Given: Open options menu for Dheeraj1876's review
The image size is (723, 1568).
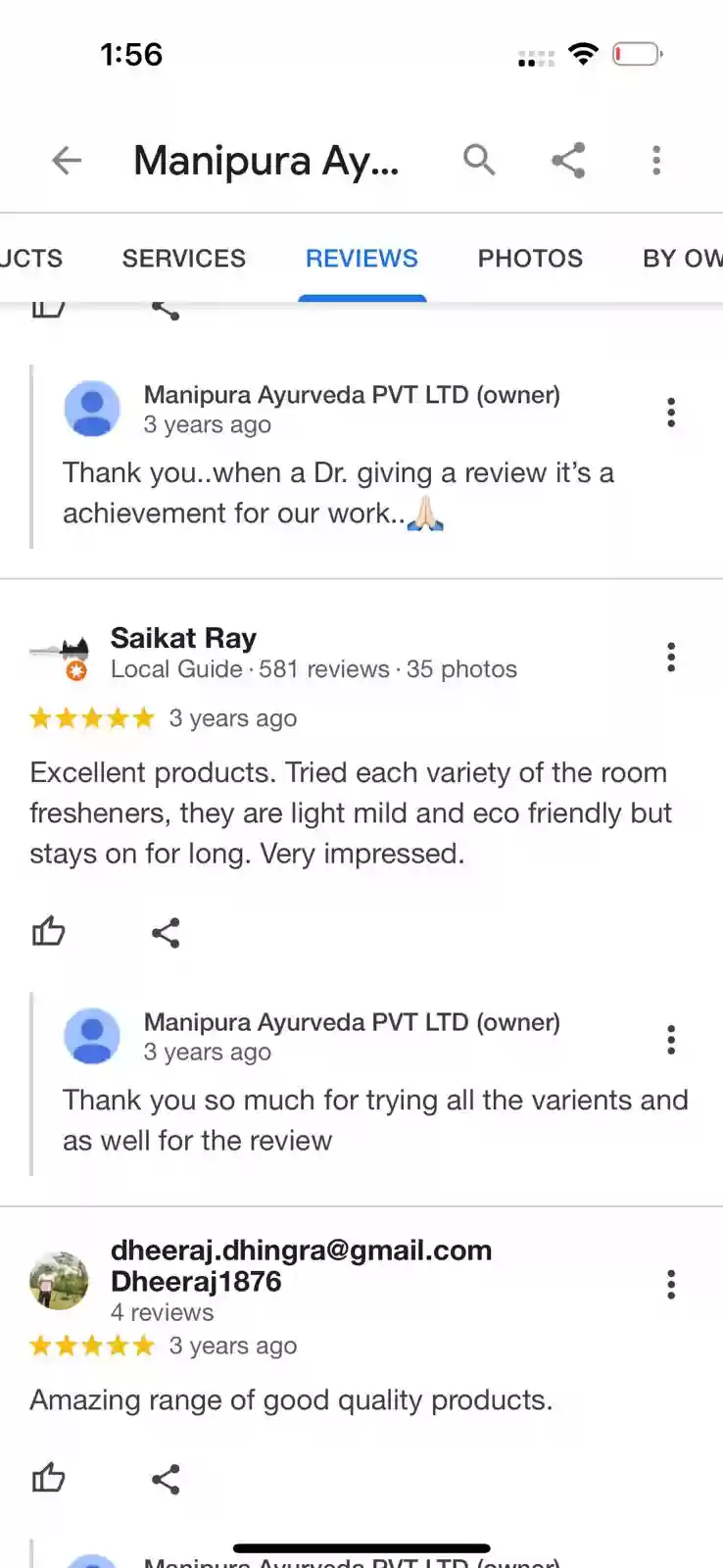Looking at the screenshot, I should 671,1284.
